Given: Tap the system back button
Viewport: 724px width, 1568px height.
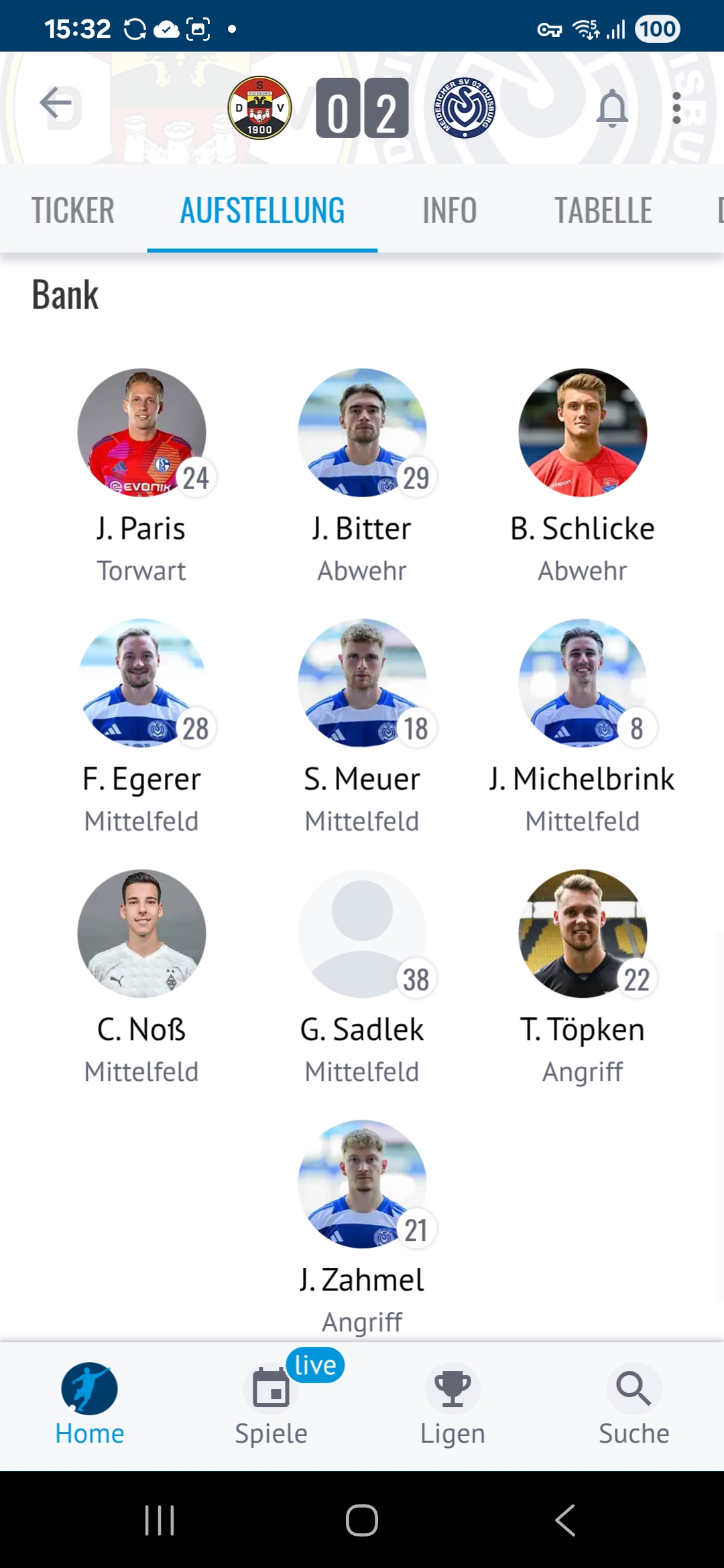Looking at the screenshot, I should [565, 1520].
